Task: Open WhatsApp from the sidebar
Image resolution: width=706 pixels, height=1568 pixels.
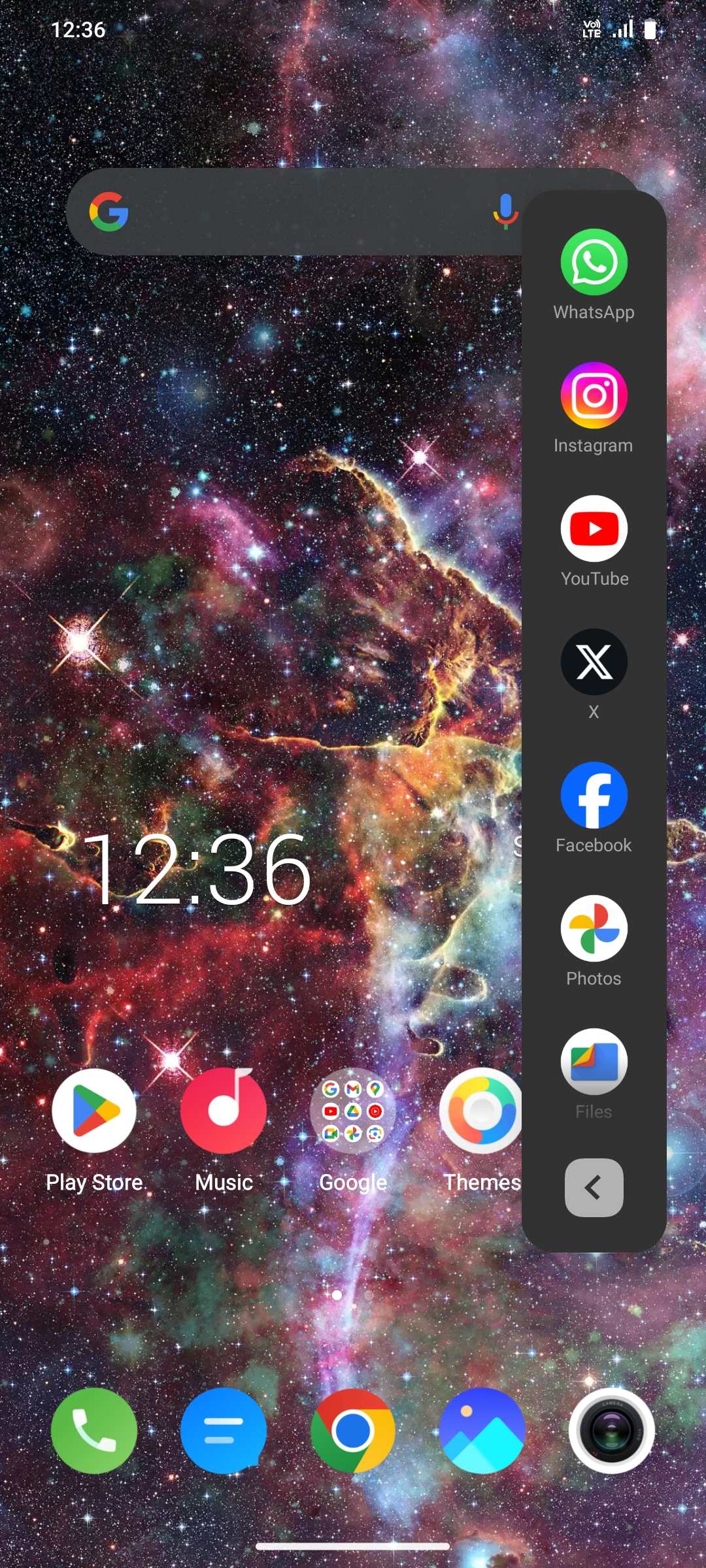Action: tap(594, 263)
